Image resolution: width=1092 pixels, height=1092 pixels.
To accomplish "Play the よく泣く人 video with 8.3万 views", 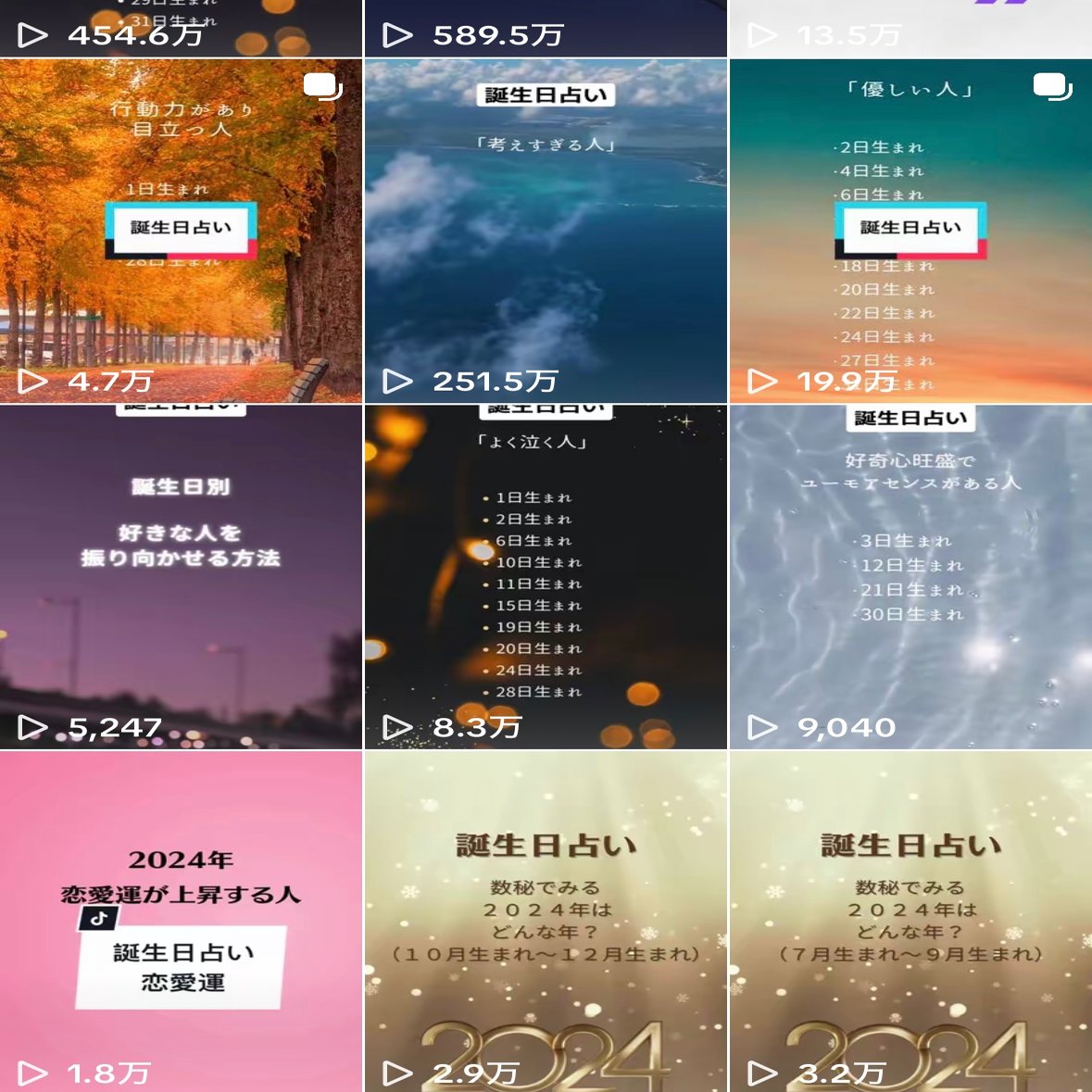I will tap(546, 576).
